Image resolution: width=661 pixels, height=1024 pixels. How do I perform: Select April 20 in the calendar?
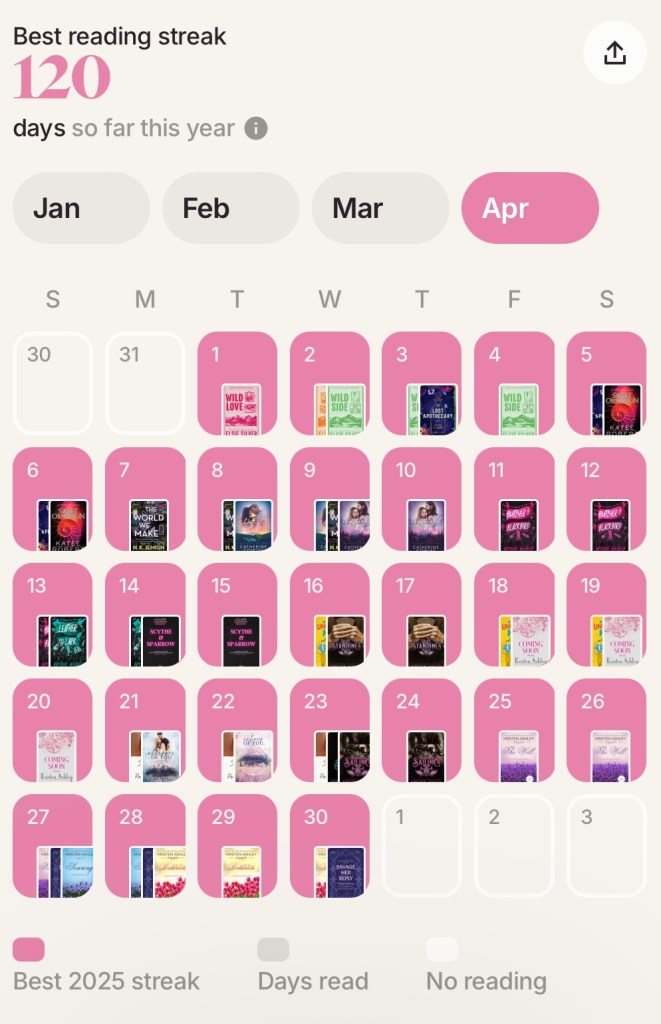click(x=52, y=730)
